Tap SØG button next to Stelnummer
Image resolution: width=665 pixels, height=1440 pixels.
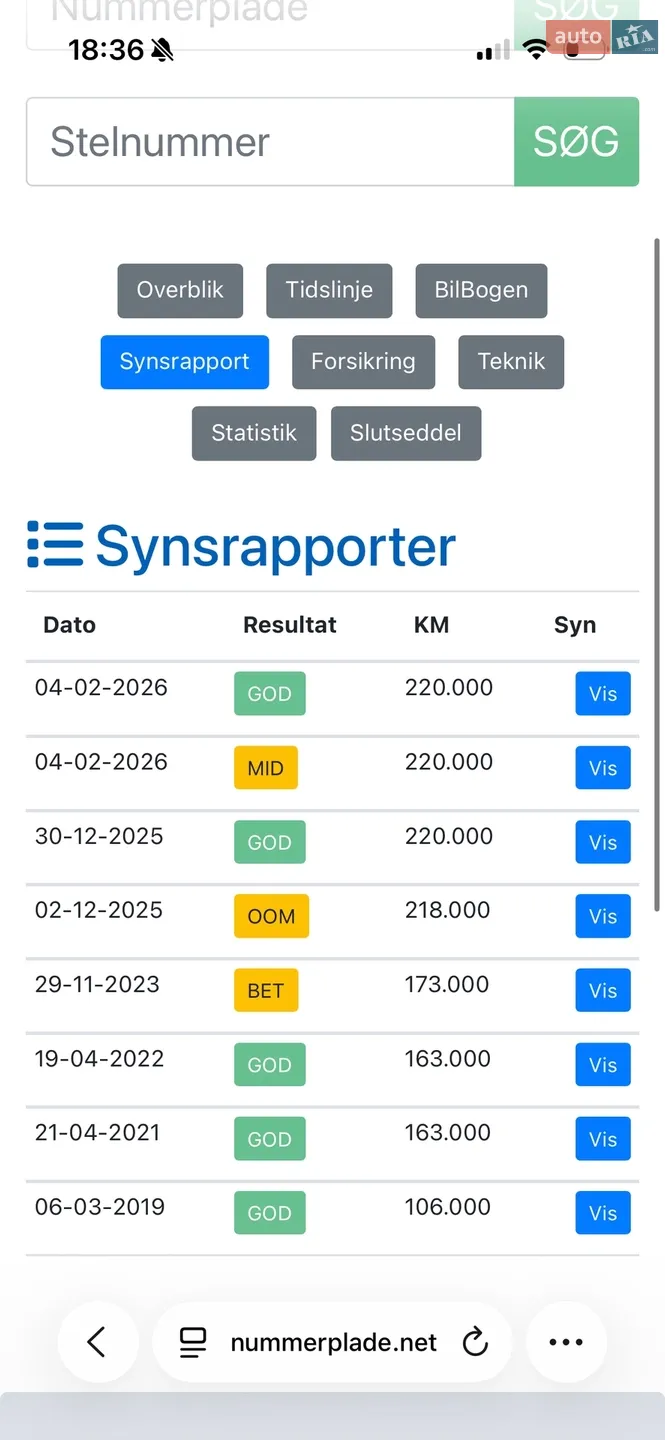coord(576,142)
